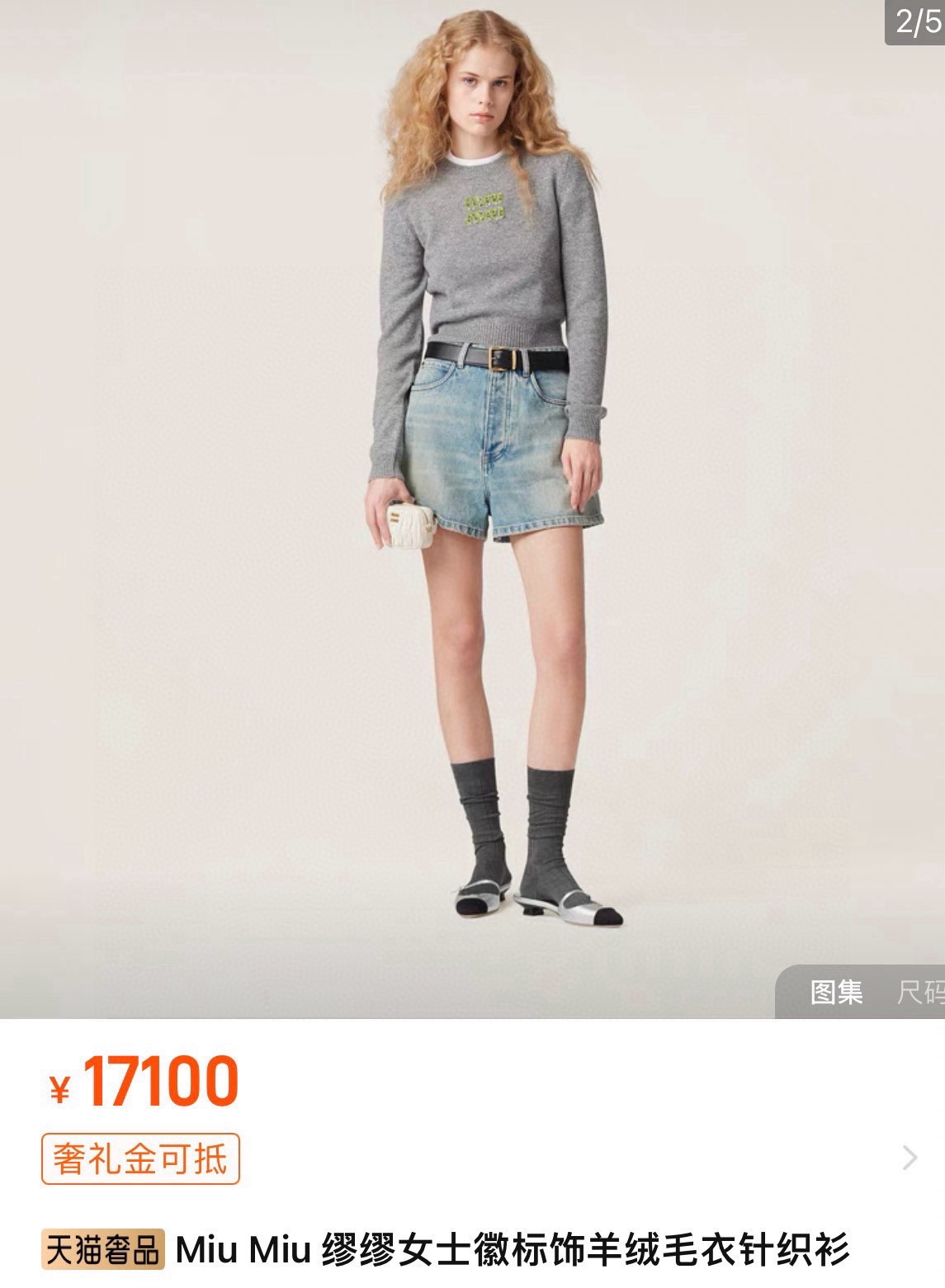Switch to the 图集 gallery tab

(835, 991)
